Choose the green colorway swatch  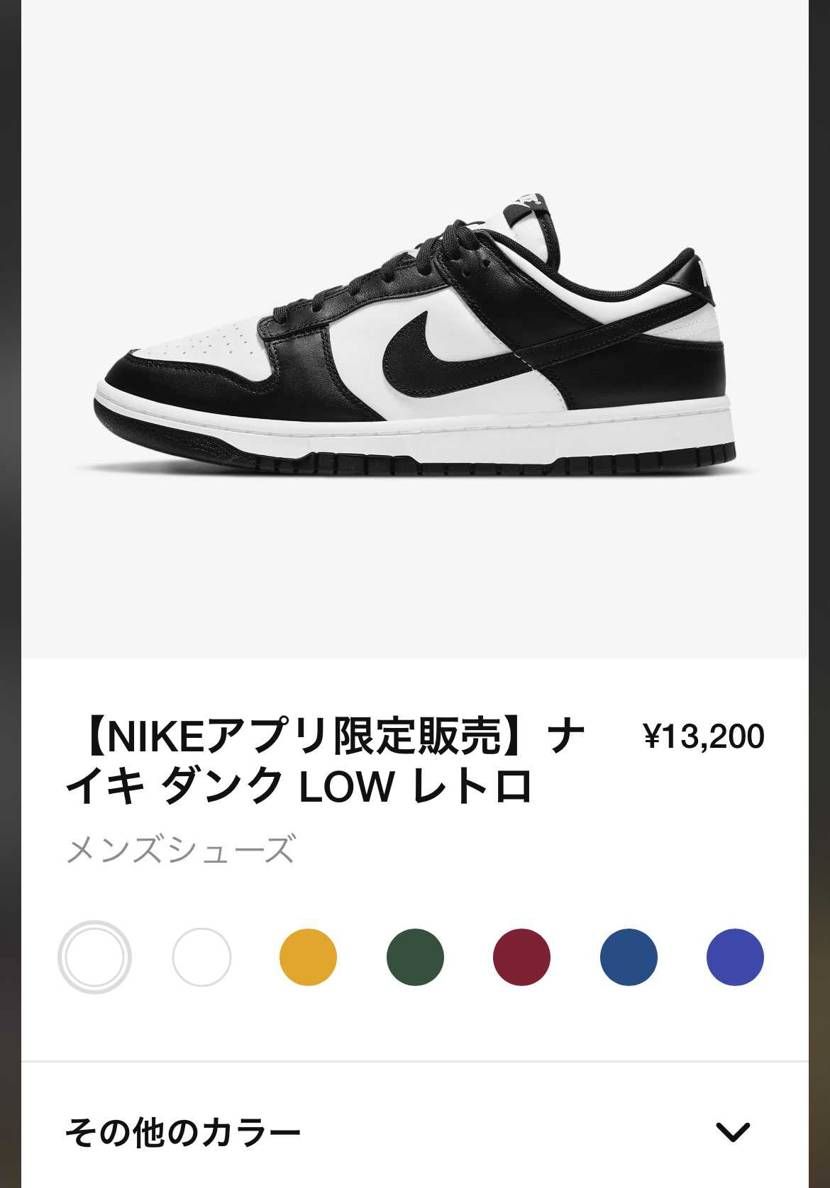(x=416, y=957)
